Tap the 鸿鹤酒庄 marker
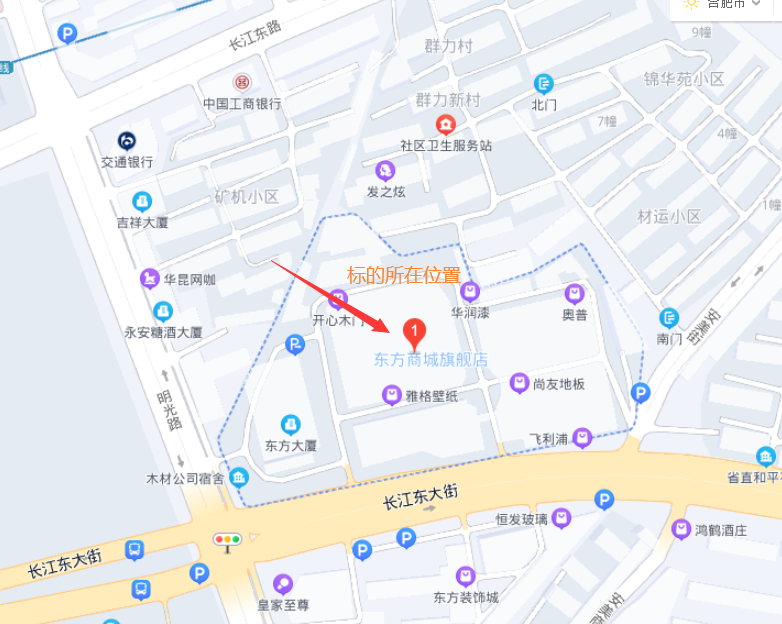 click(681, 529)
